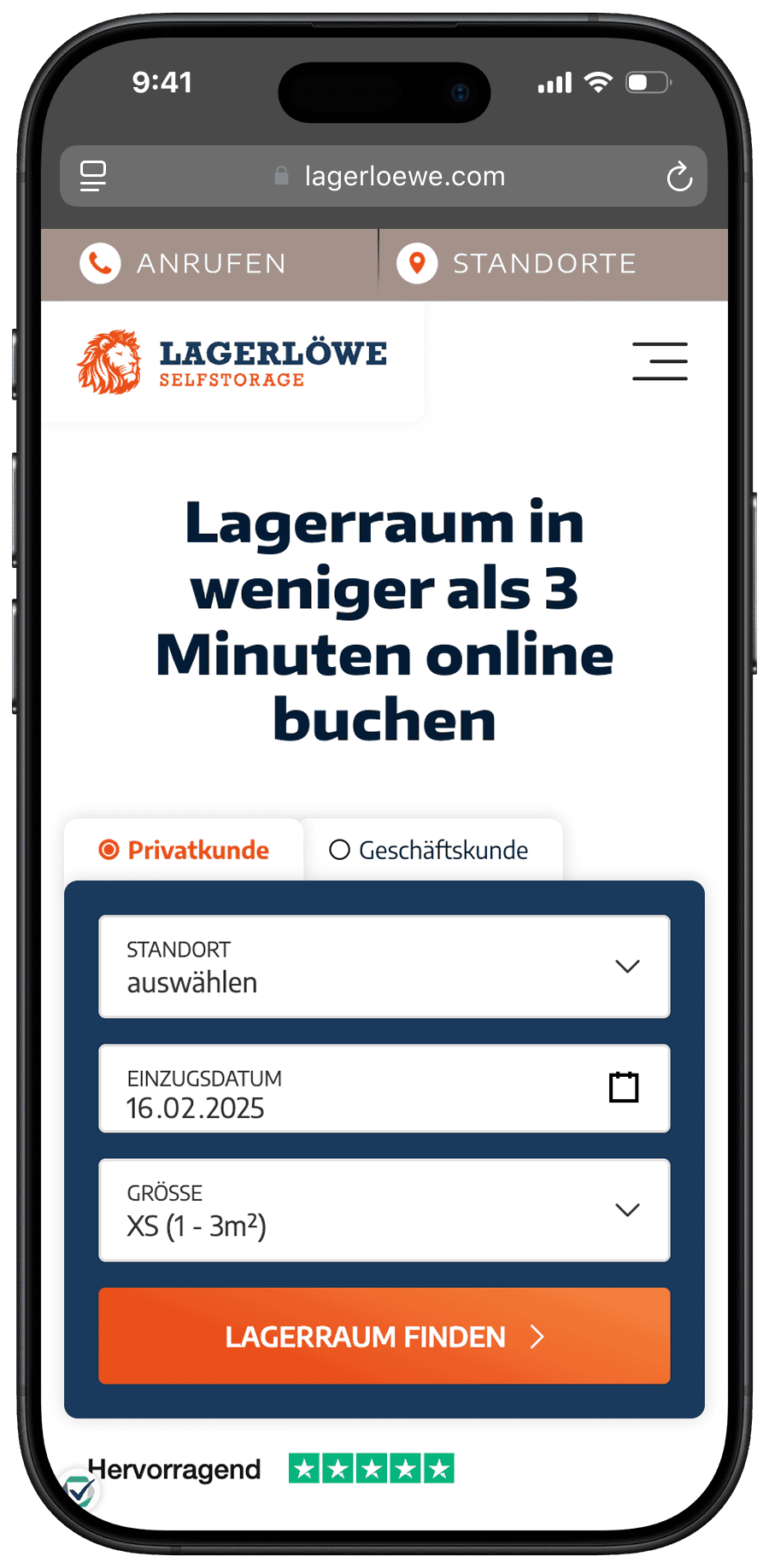Switch to Geschäftskunde
Image resolution: width=769 pixels, height=1568 pixels.
coord(430,850)
